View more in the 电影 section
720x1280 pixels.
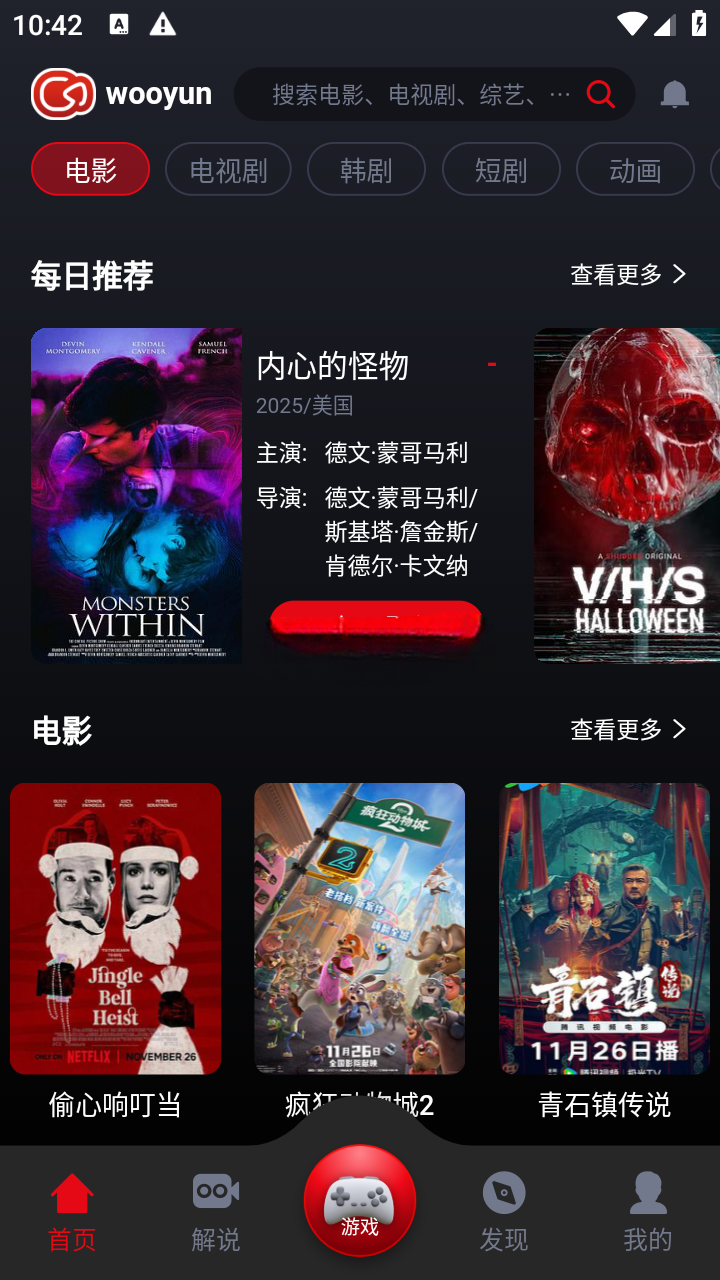(x=628, y=729)
